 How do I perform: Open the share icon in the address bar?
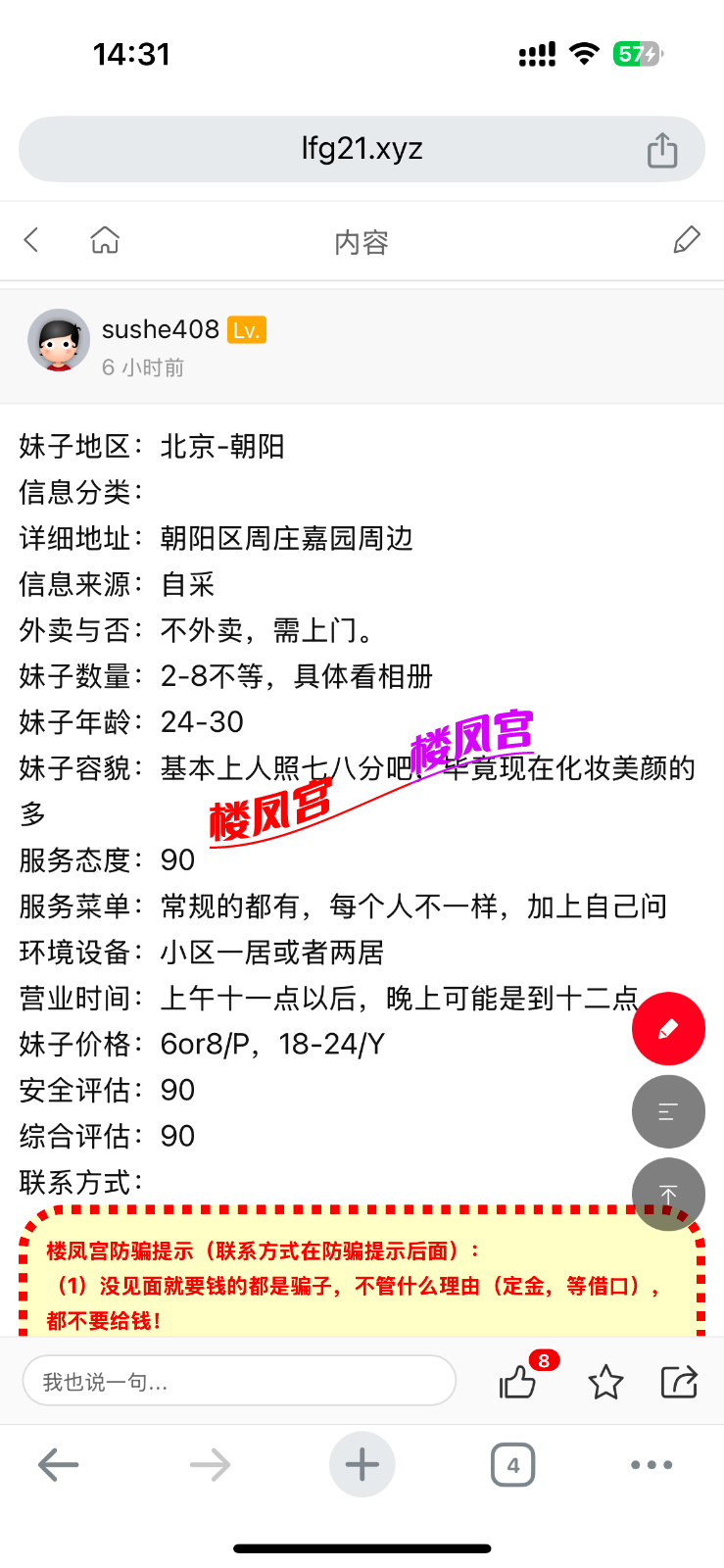tap(662, 148)
